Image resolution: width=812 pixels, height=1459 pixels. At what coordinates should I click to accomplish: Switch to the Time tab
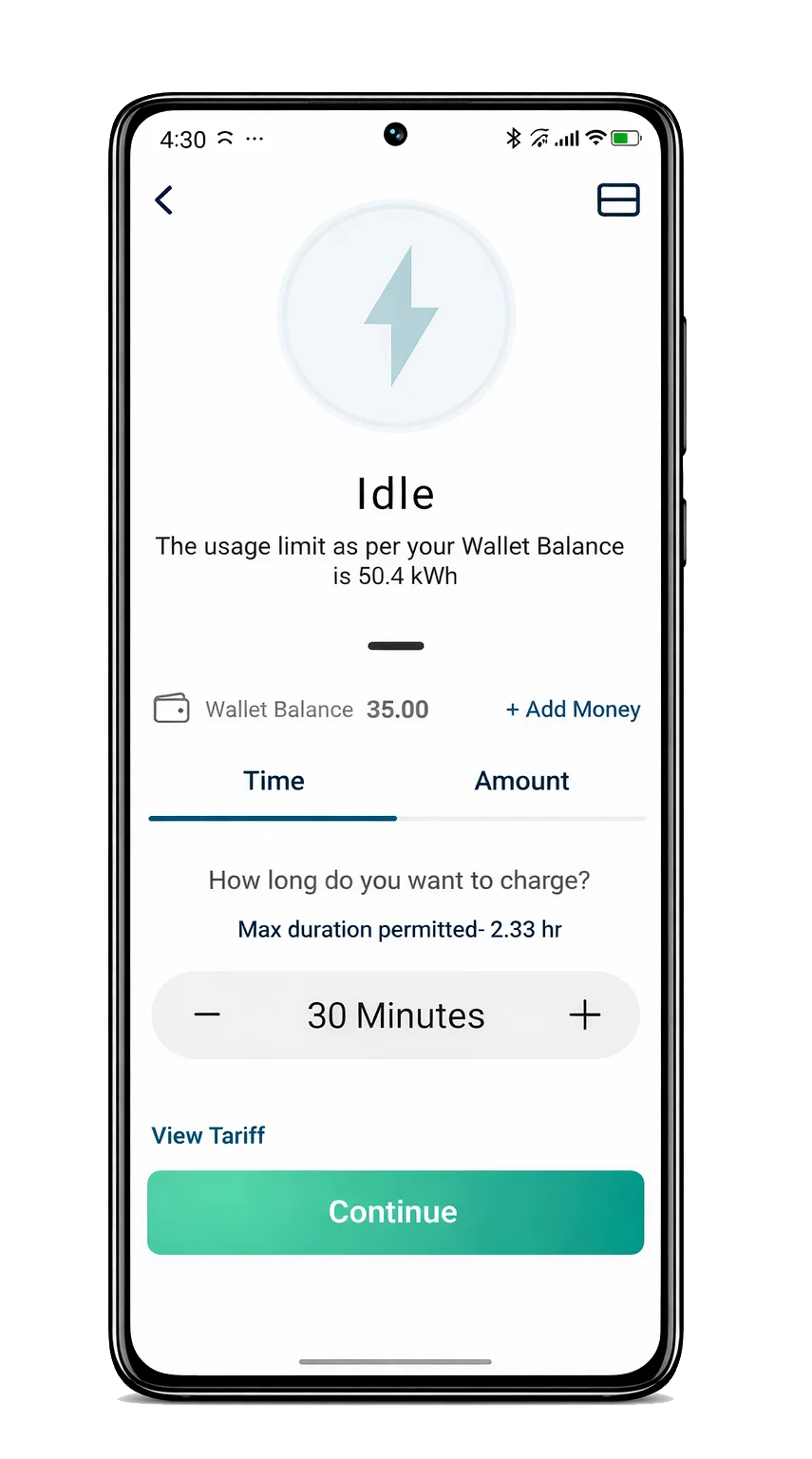click(274, 781)
